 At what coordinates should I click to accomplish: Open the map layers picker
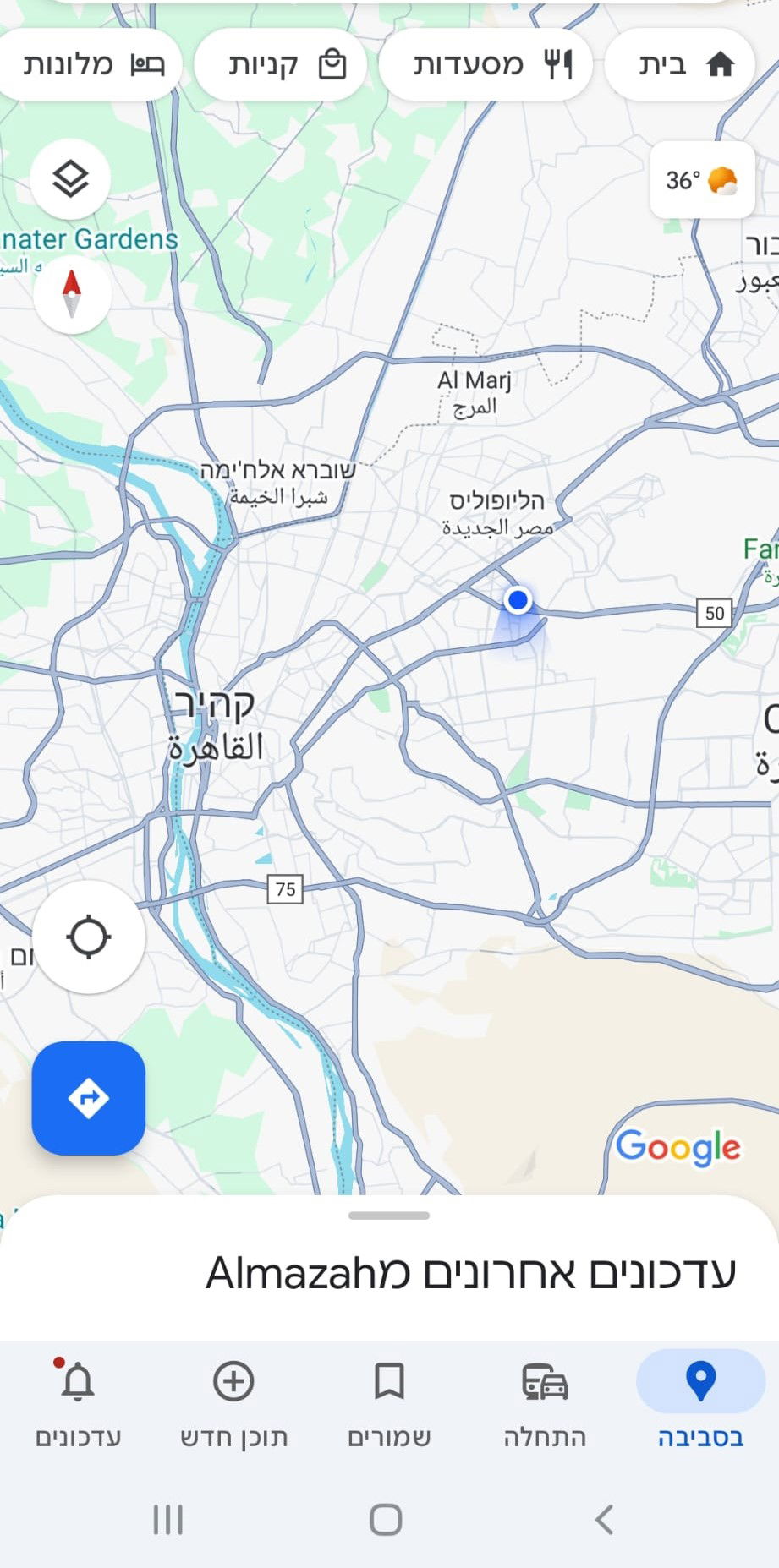70,178
